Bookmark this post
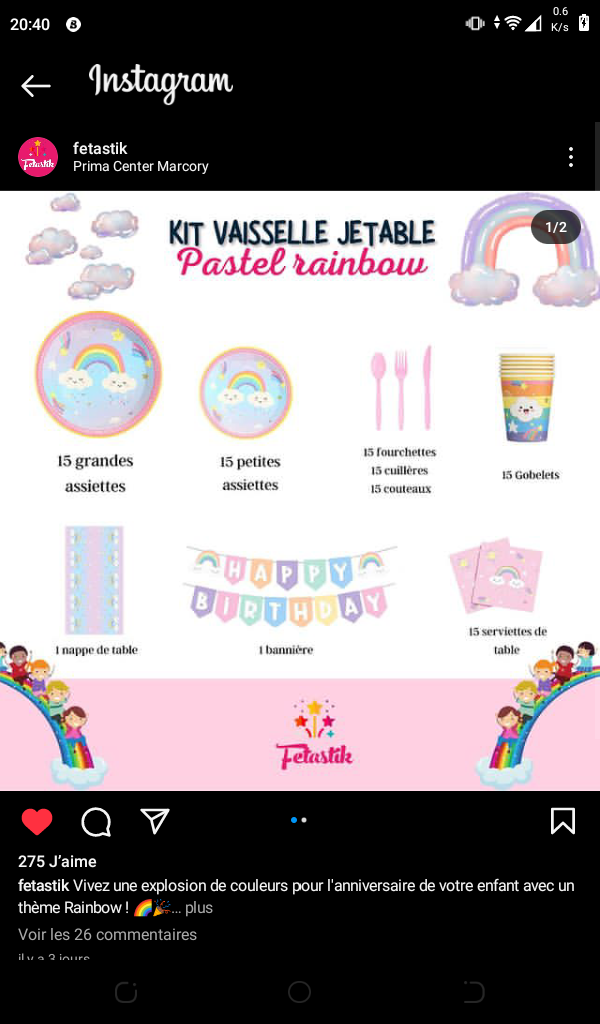 tap(563, 821)
